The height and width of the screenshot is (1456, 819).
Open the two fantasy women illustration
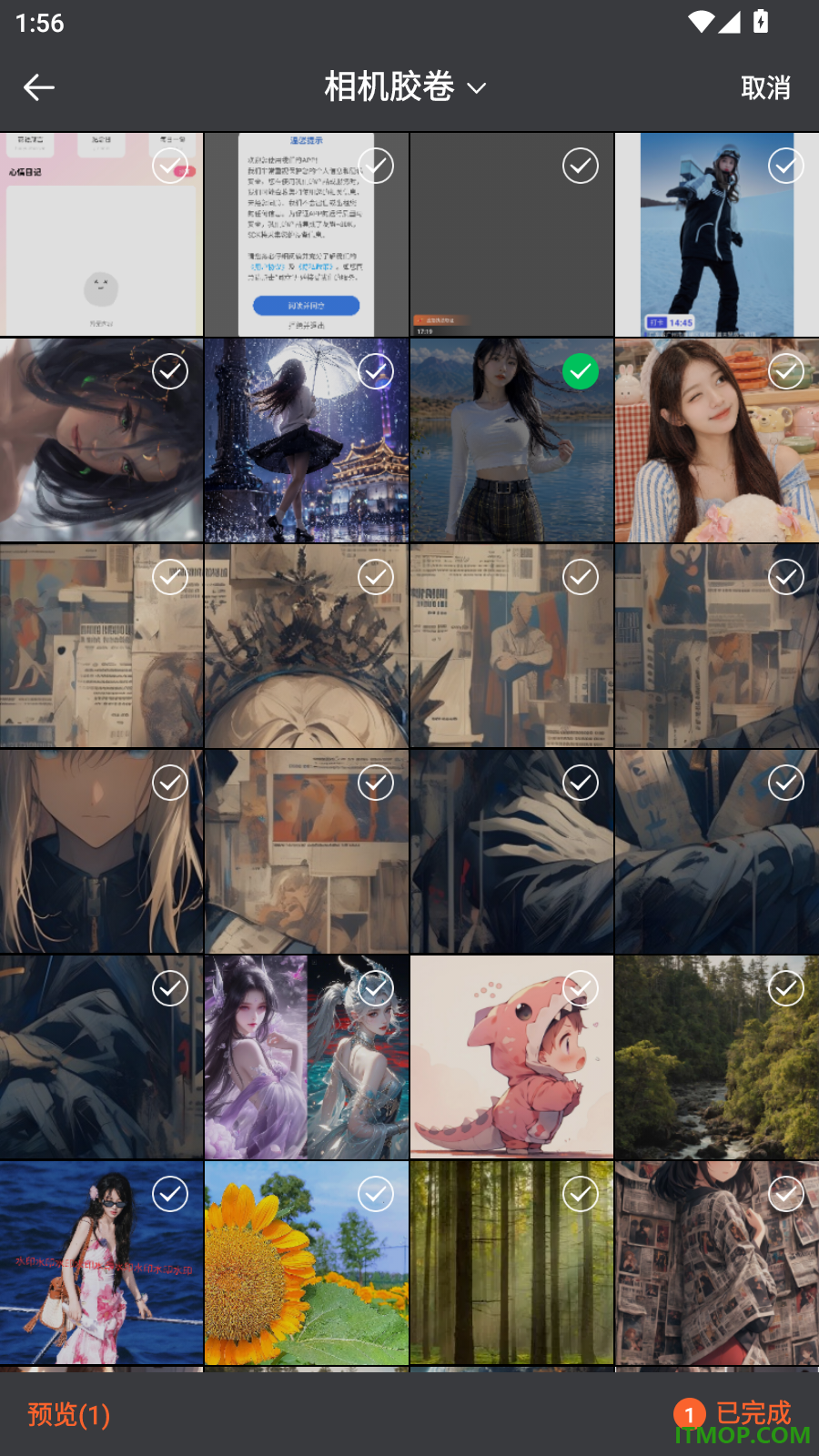tap(307, 1057)
